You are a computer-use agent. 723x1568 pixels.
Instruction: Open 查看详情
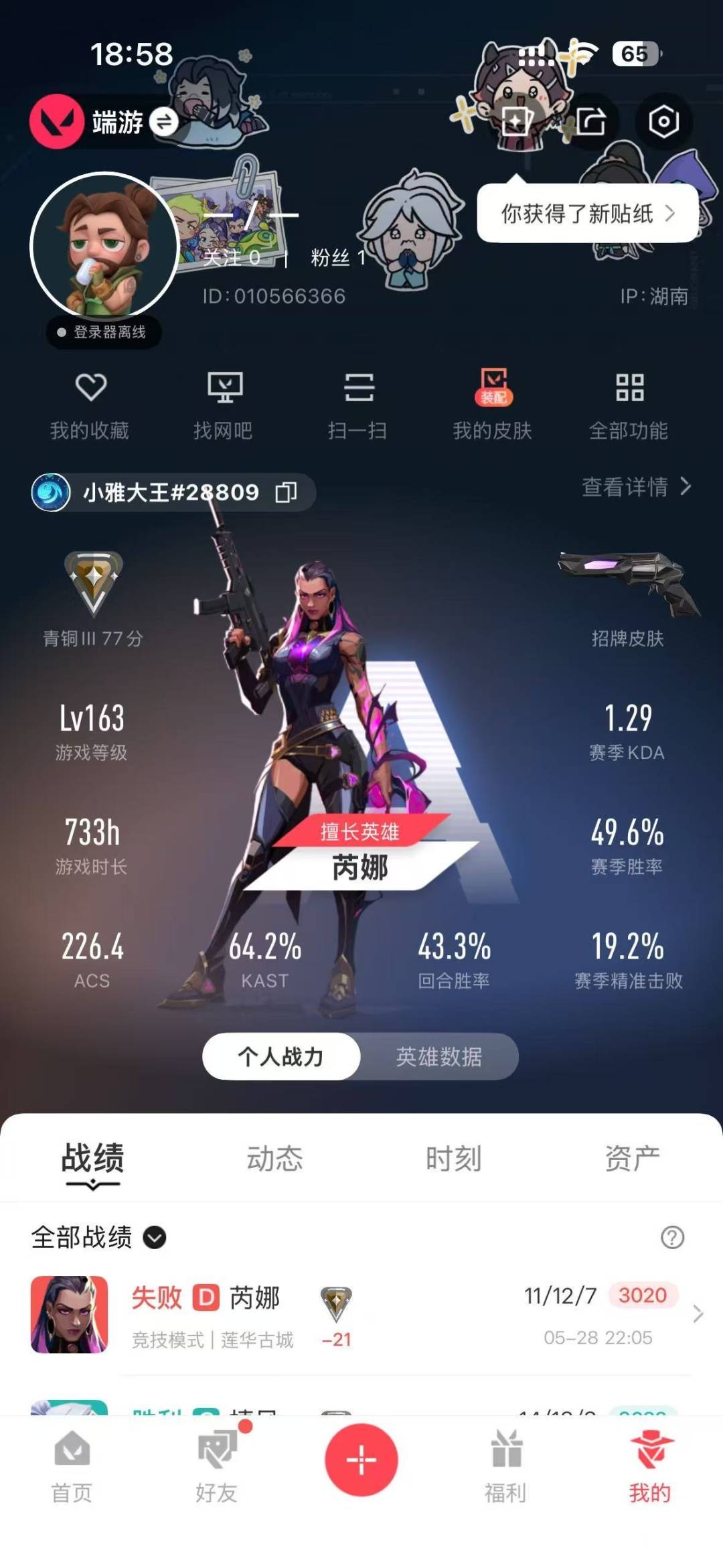click(637, 487)
